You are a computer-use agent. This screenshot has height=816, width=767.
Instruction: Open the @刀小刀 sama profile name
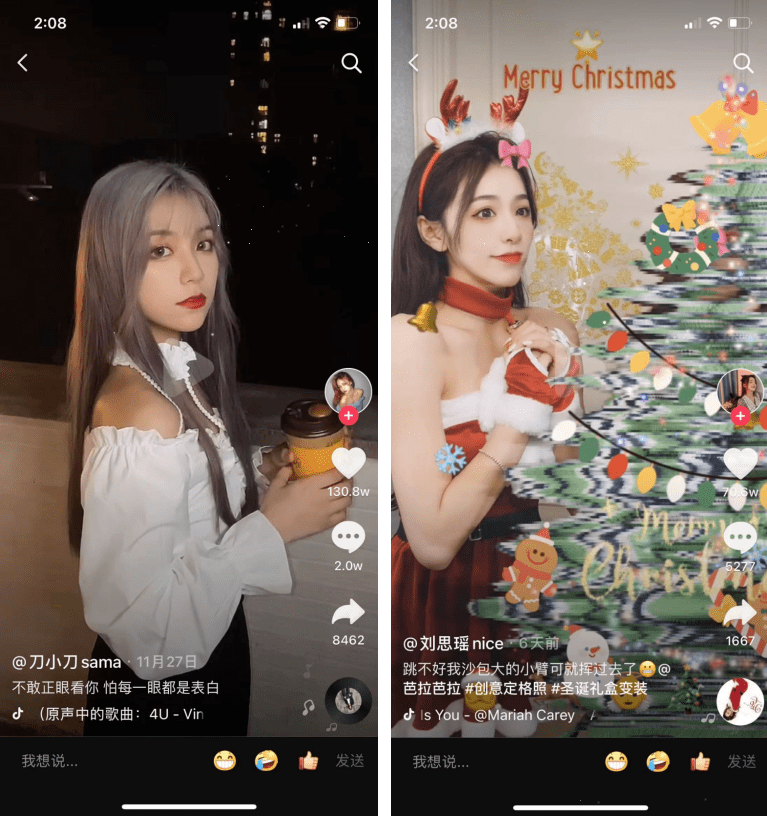[x=67, y=662]
